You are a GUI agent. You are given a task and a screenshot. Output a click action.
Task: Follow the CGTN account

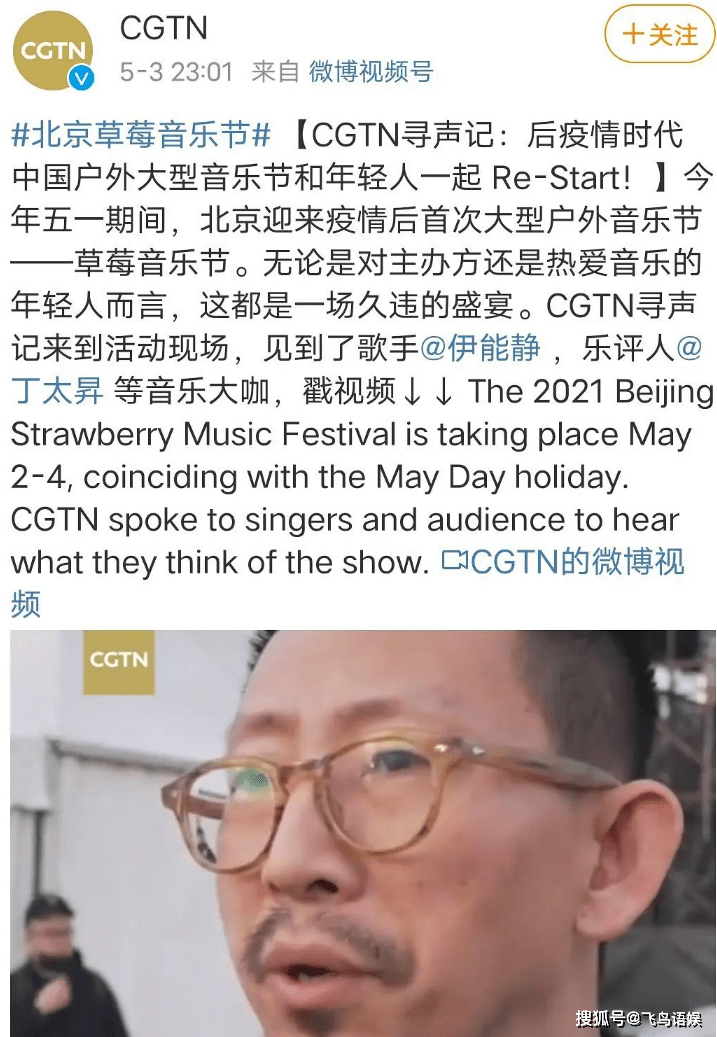[x=658, y=36]
